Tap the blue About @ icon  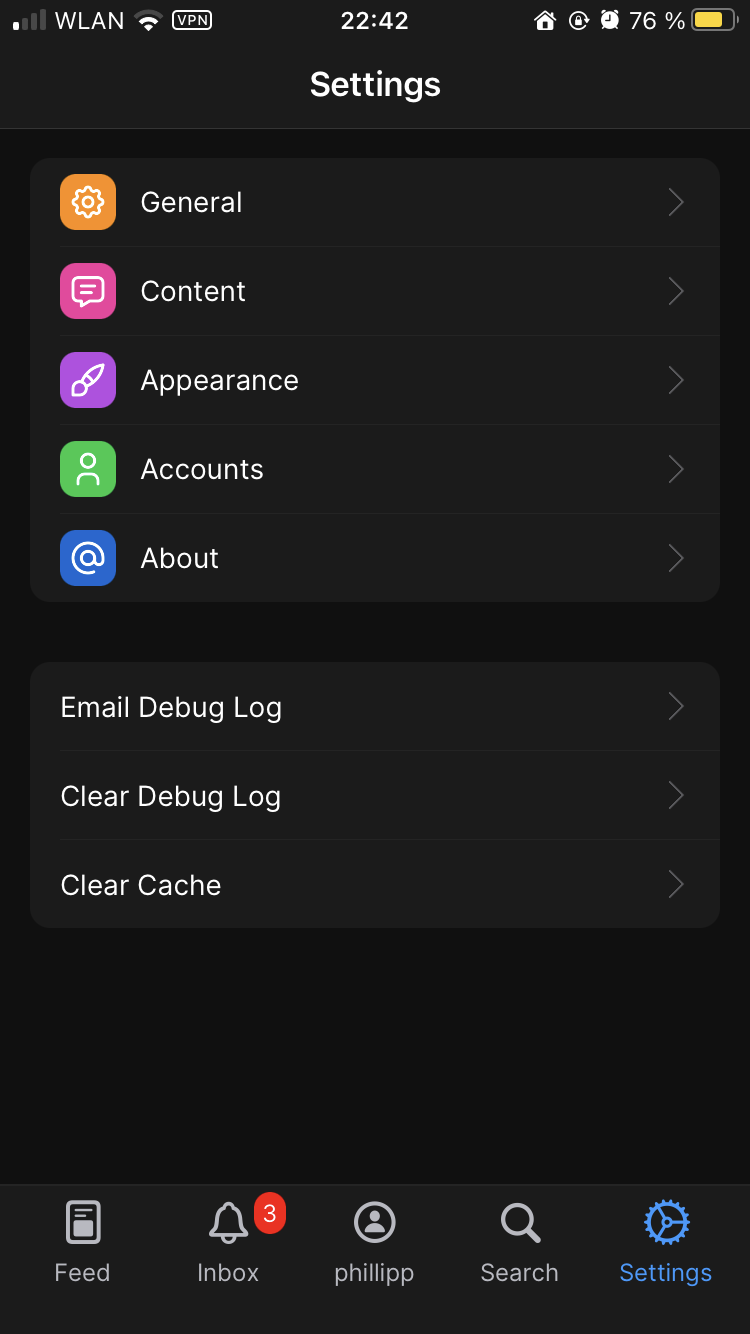(x=87, y=558)
